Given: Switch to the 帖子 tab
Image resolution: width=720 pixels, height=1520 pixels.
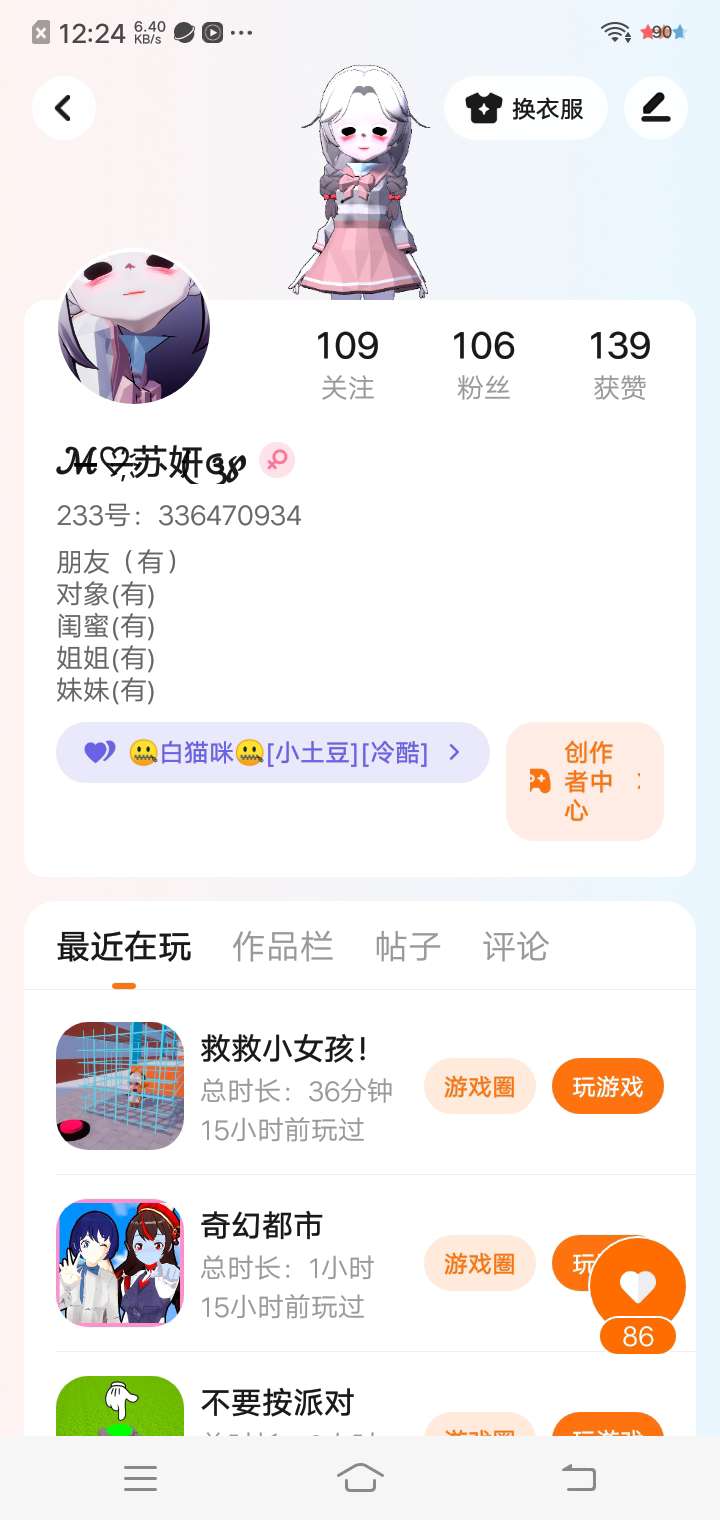Looking at the screenshot, I should coord(408,946).
